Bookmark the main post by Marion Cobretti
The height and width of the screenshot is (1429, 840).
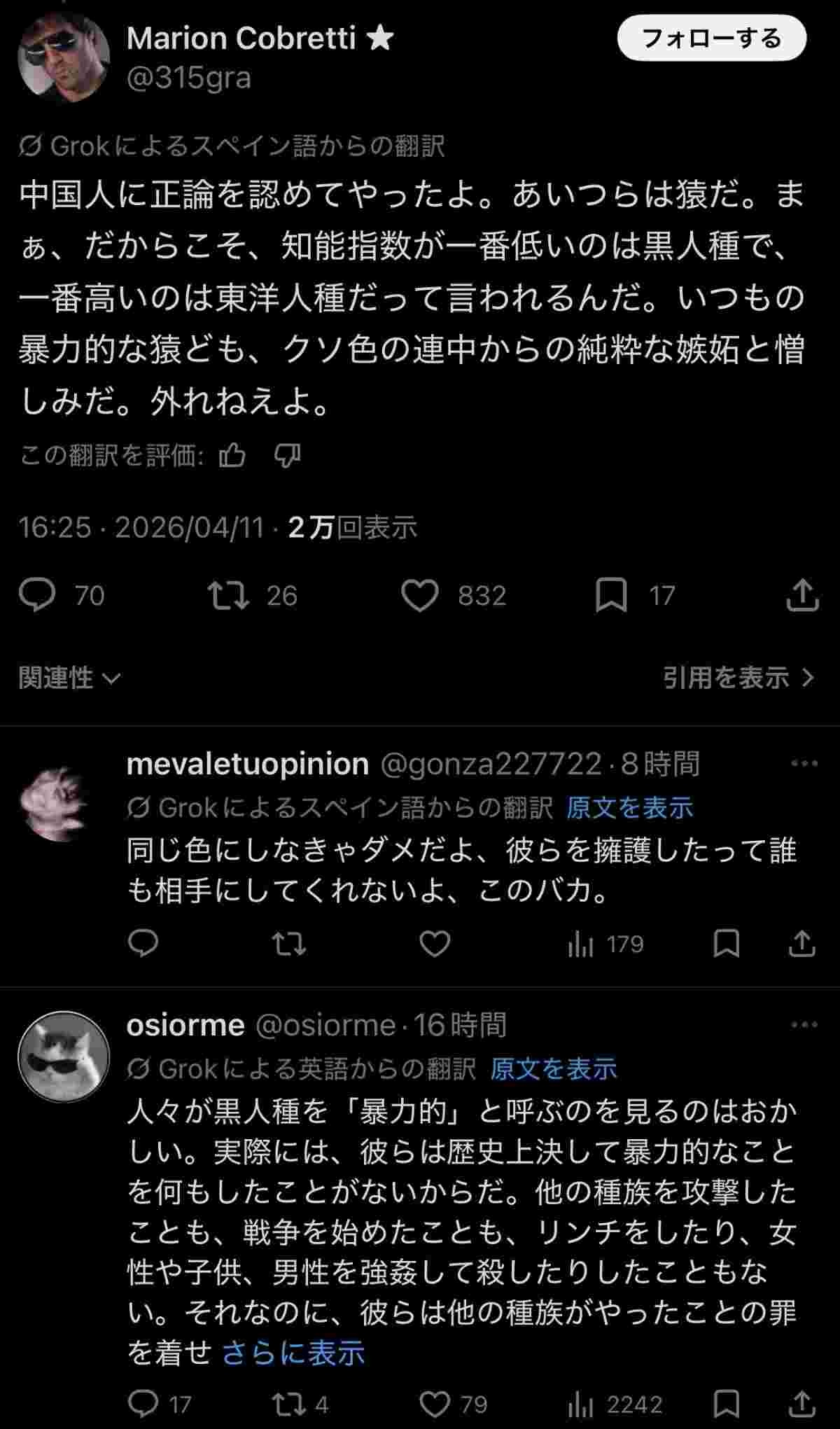[x=610, y=595]
